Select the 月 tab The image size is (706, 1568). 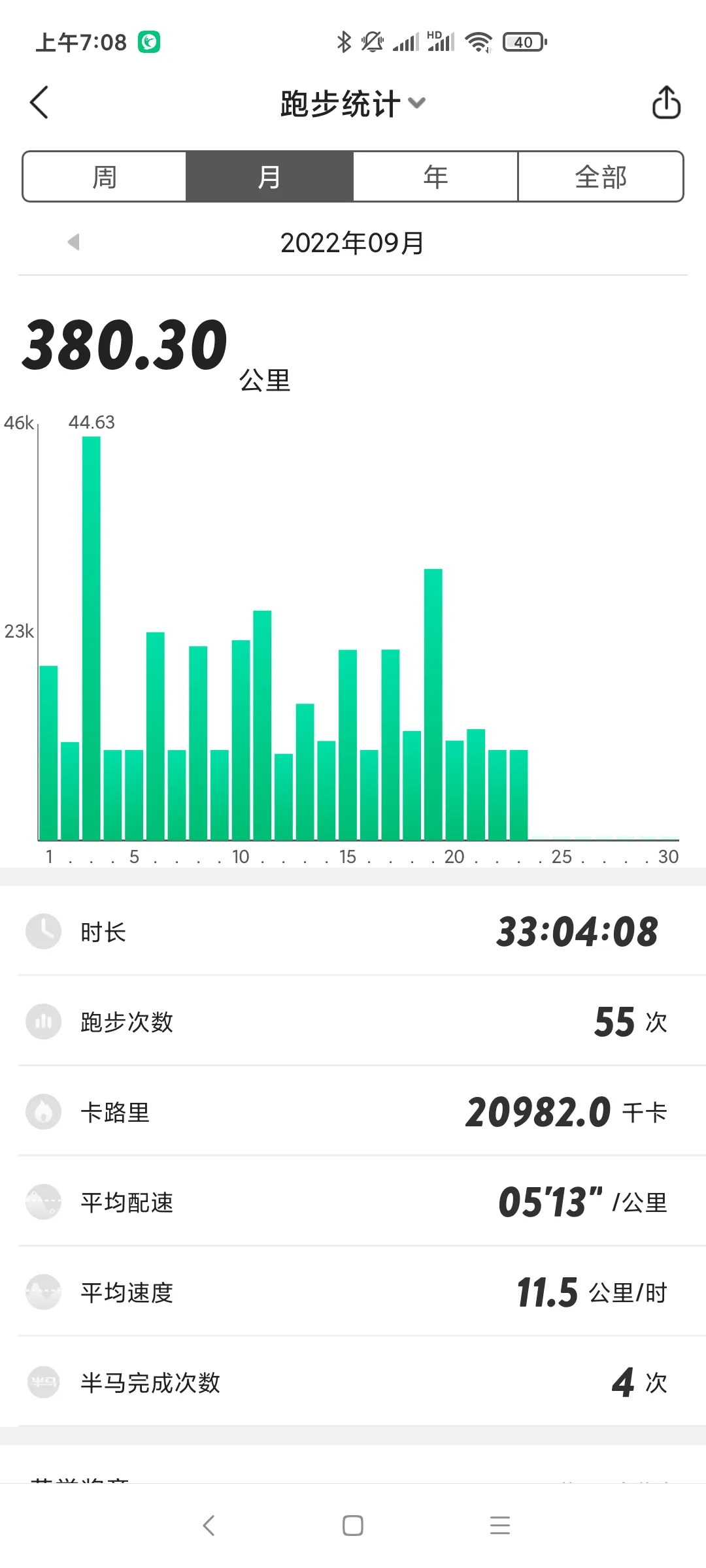[269, 177]
